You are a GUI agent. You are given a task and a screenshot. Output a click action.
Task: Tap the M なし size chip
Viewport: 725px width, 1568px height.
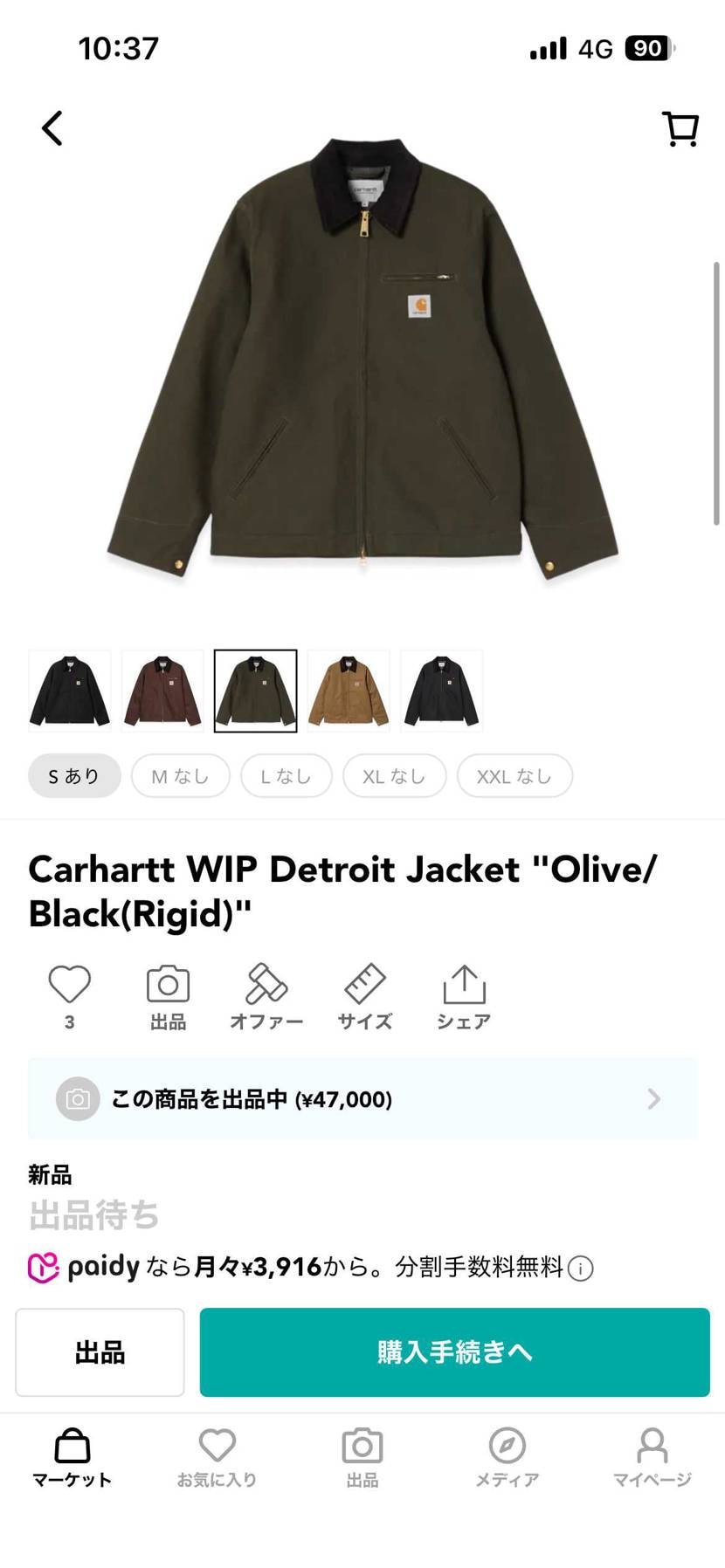click(x=180, y=775)
